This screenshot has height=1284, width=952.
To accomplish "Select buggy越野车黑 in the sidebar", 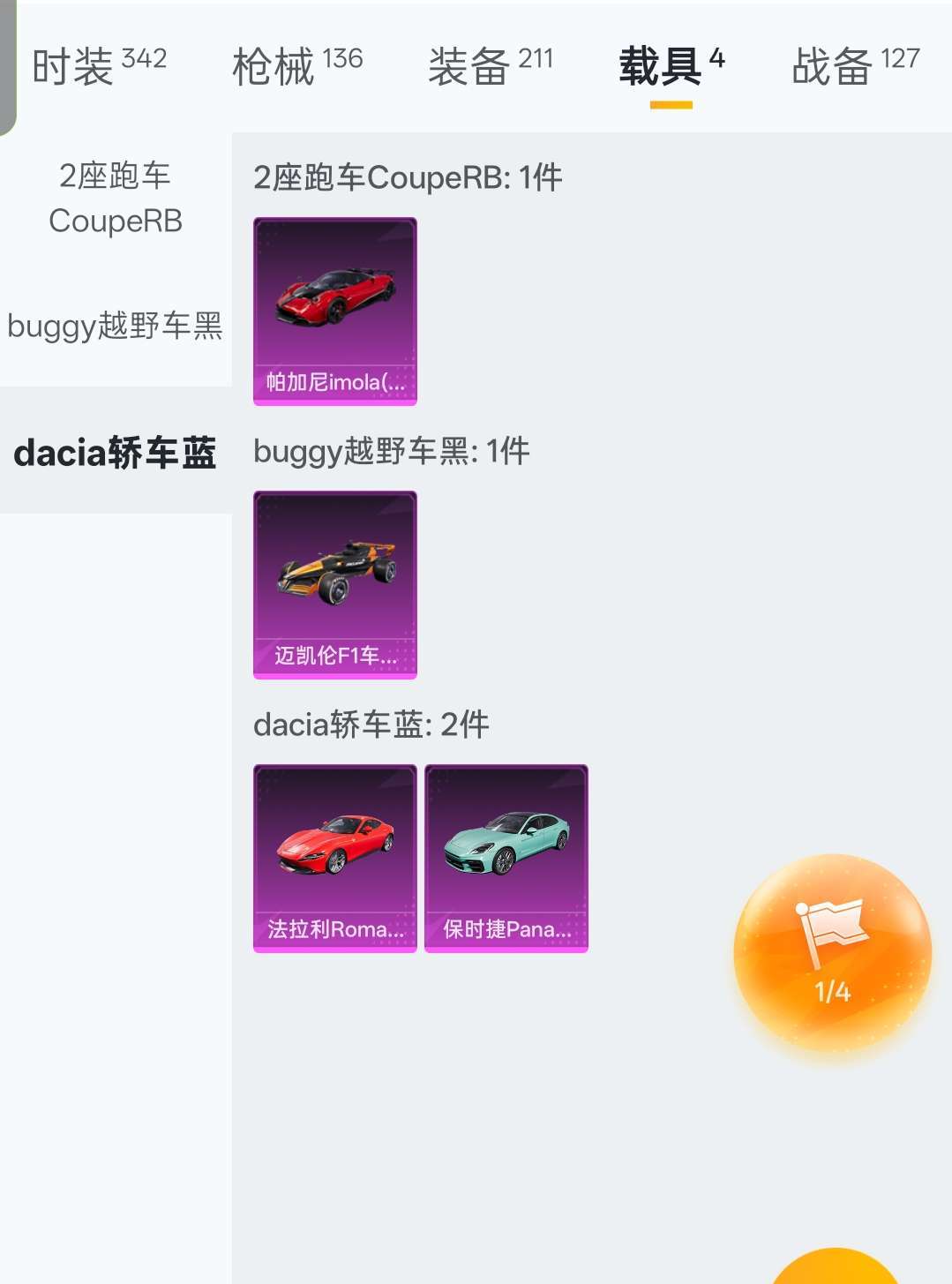I will pyautogui.click(x=116, y=326).
